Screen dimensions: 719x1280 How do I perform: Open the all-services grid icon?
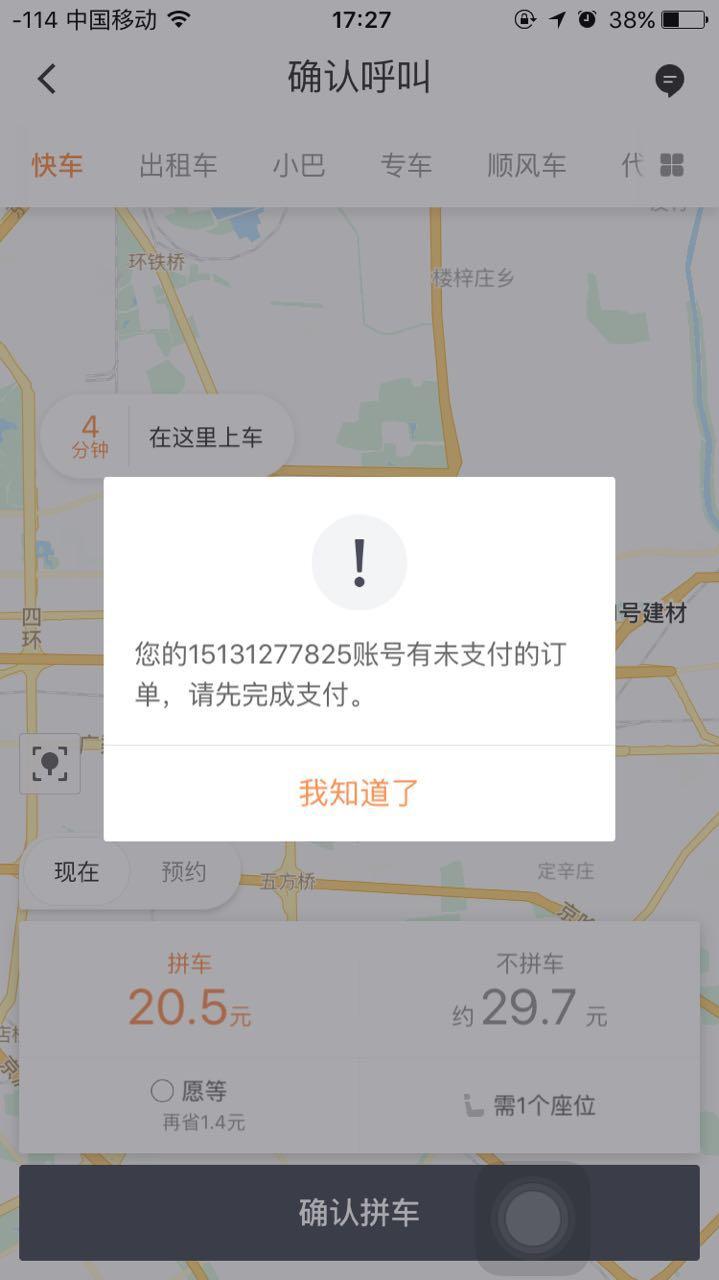(x=672, y=165)
